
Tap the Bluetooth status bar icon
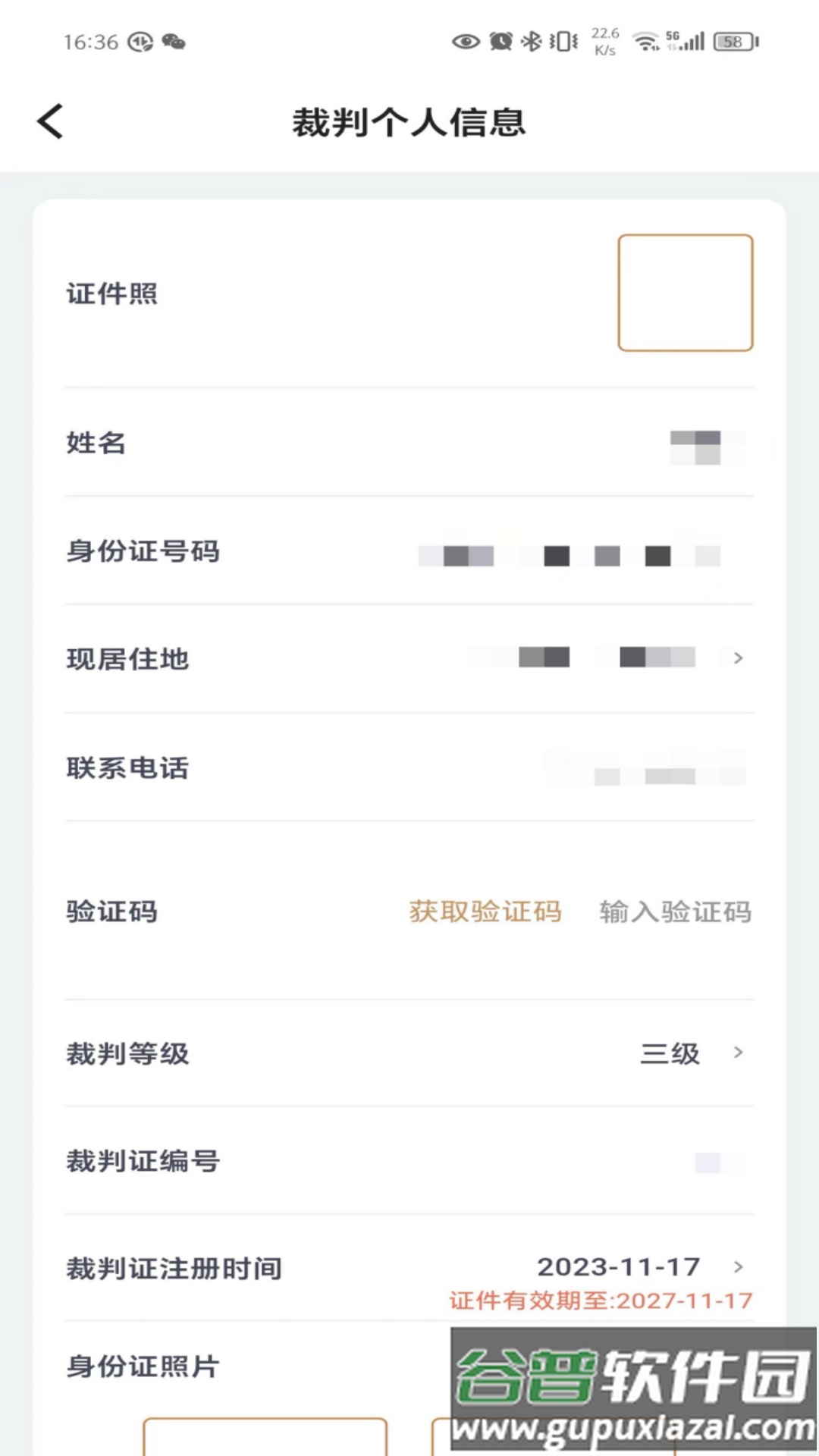(x=531, y=43)
